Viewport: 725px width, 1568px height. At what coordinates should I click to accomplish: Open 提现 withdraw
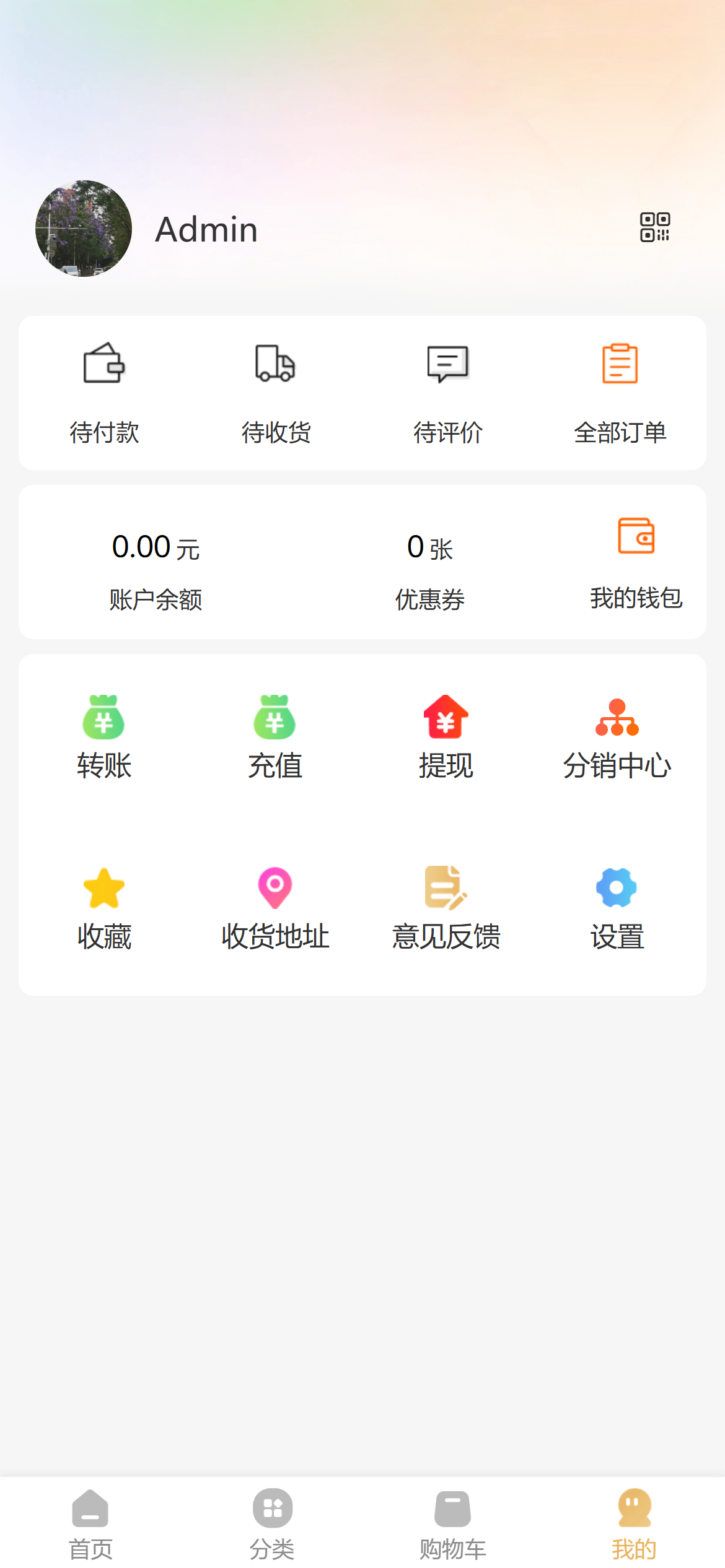446,737
